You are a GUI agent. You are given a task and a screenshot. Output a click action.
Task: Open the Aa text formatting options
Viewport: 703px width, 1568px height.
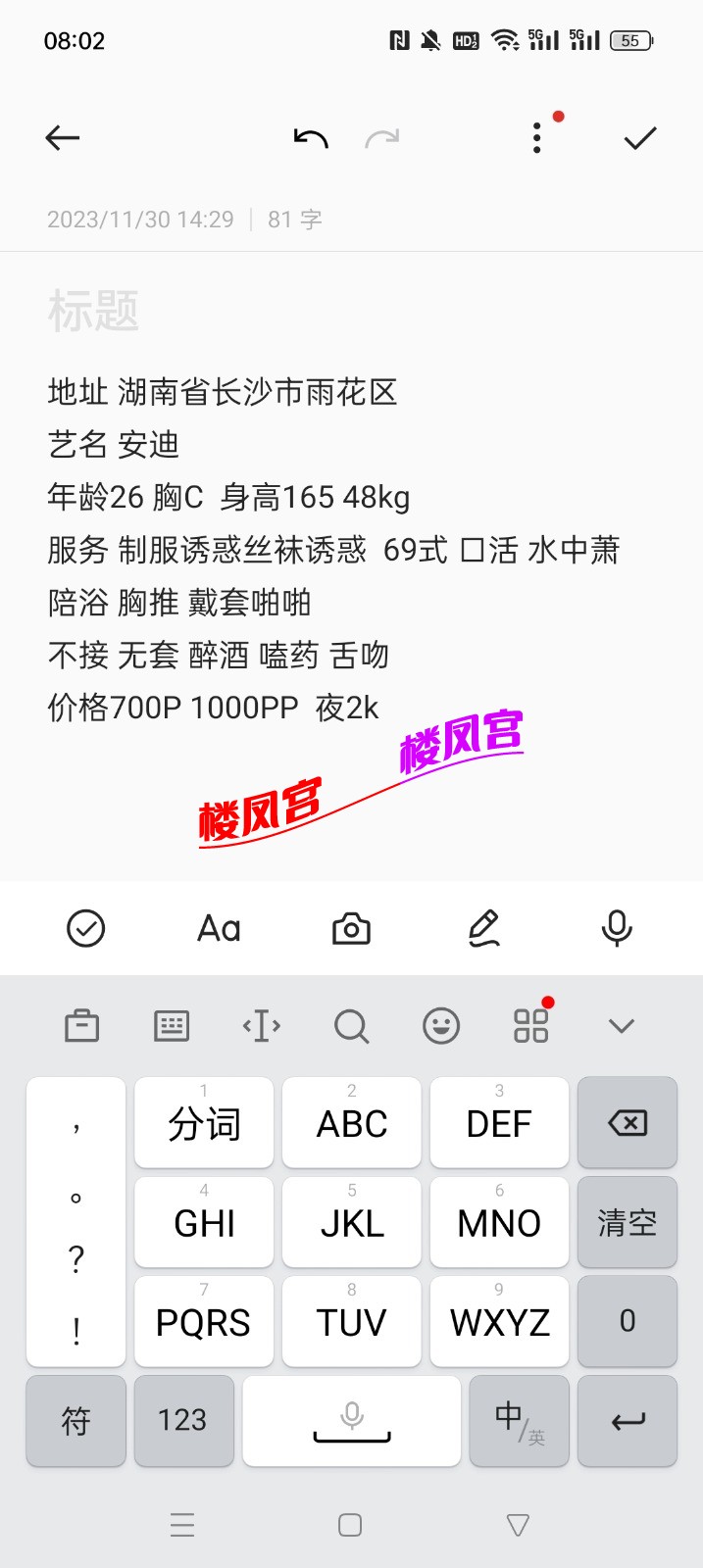pos(219,928)
